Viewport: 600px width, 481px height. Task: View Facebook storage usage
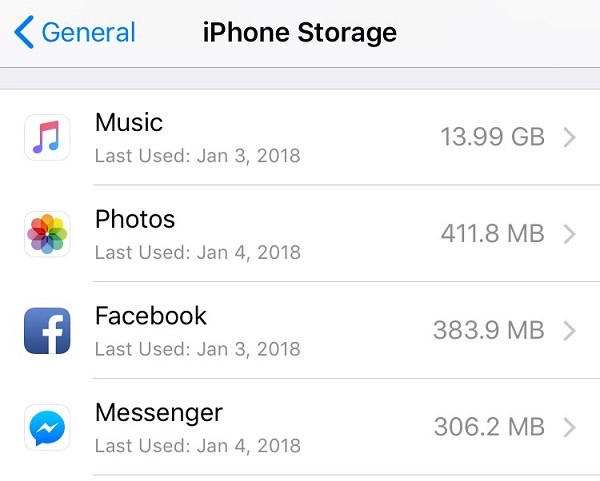point(300,330)
